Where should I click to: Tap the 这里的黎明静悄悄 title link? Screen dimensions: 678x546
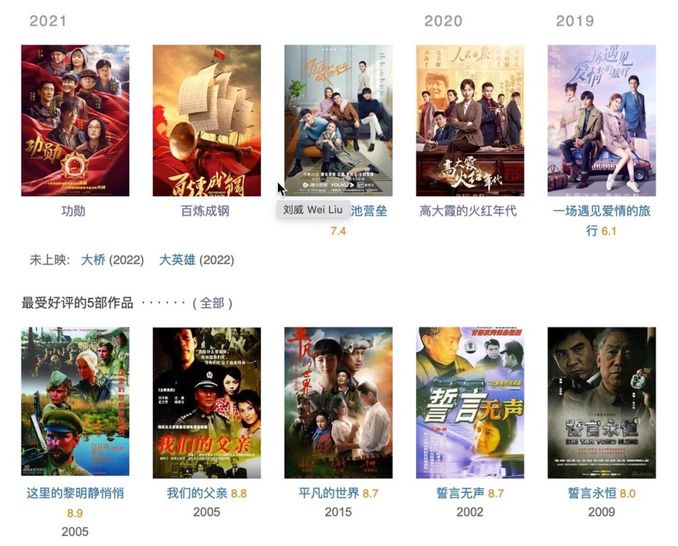(75, 493)
